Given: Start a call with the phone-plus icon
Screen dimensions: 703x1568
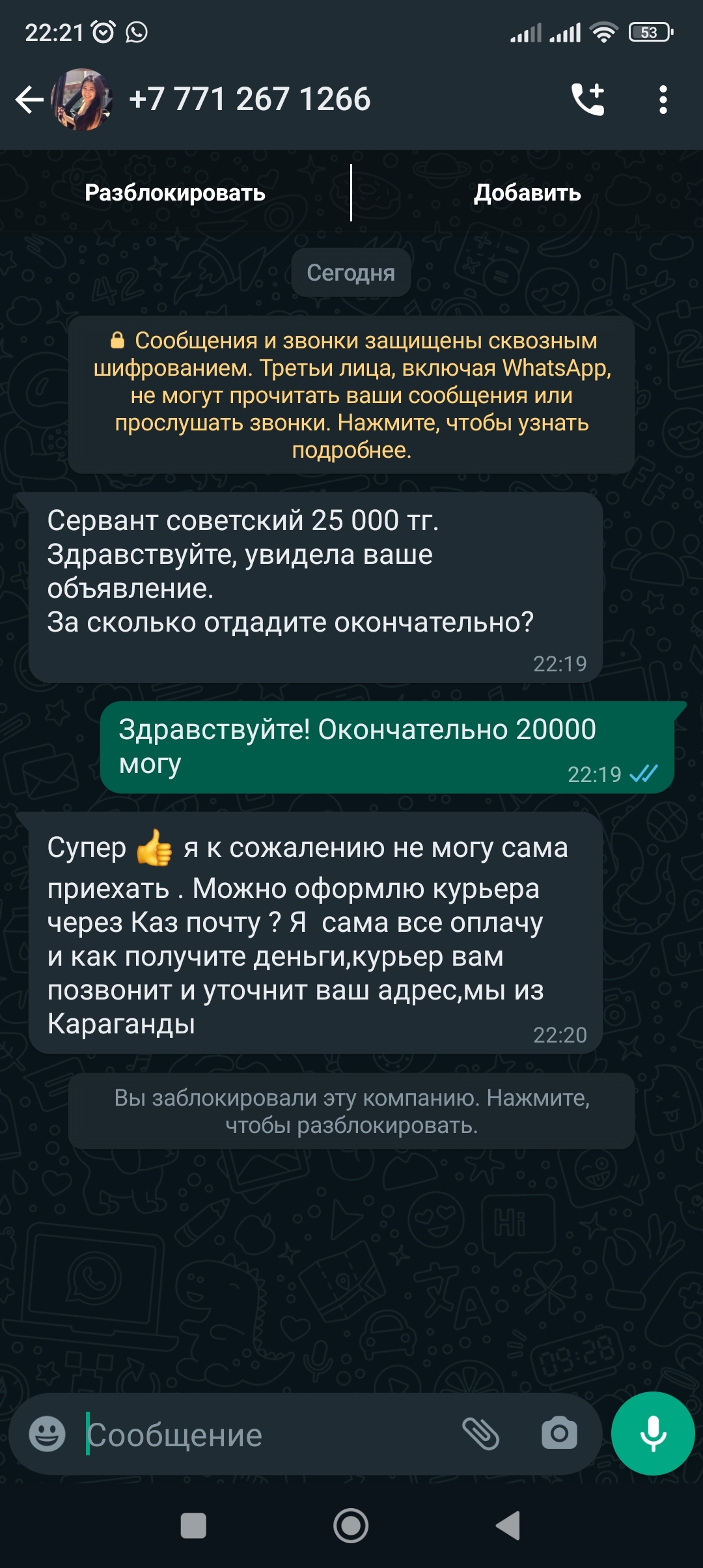Looking at the screenshot, I should [588, 100].
